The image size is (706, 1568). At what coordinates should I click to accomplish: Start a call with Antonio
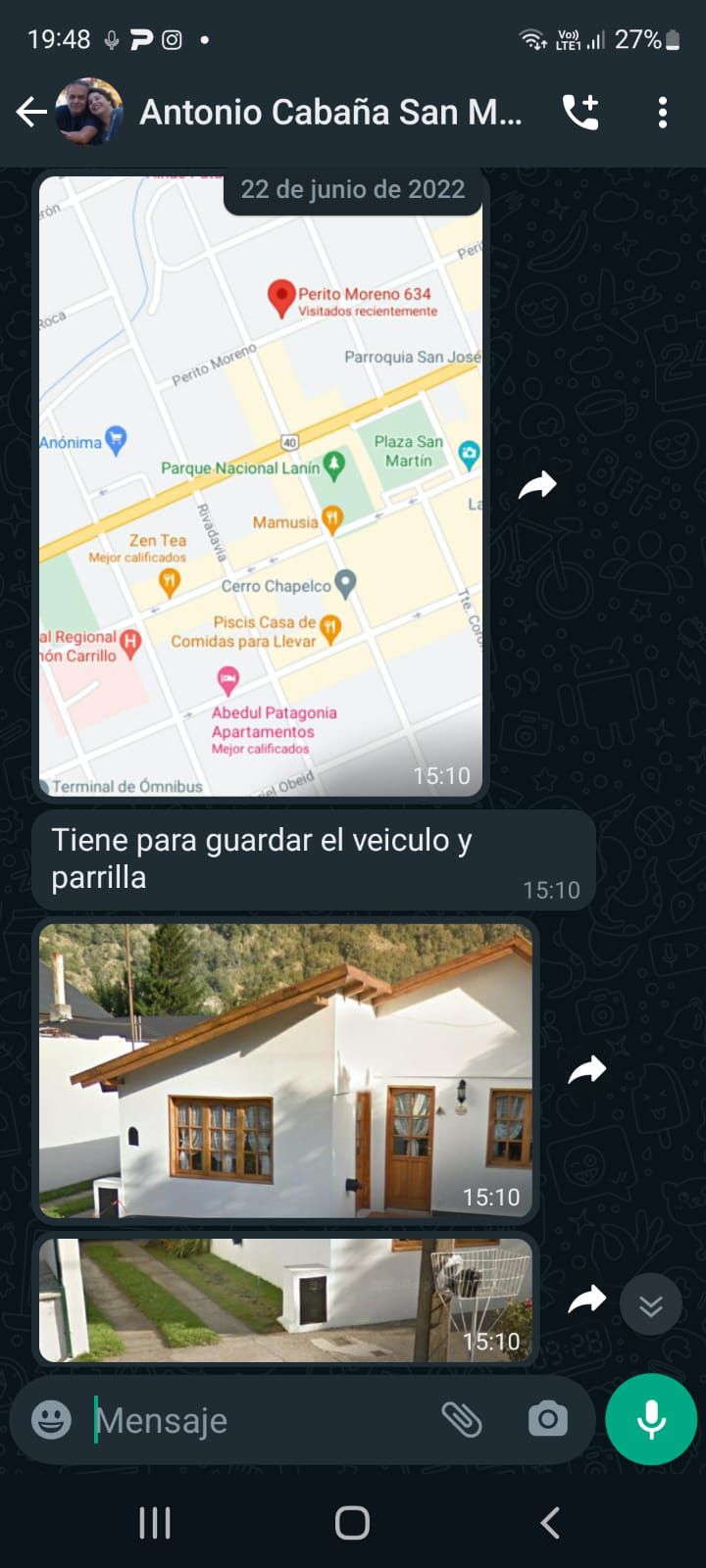(580, 113)
